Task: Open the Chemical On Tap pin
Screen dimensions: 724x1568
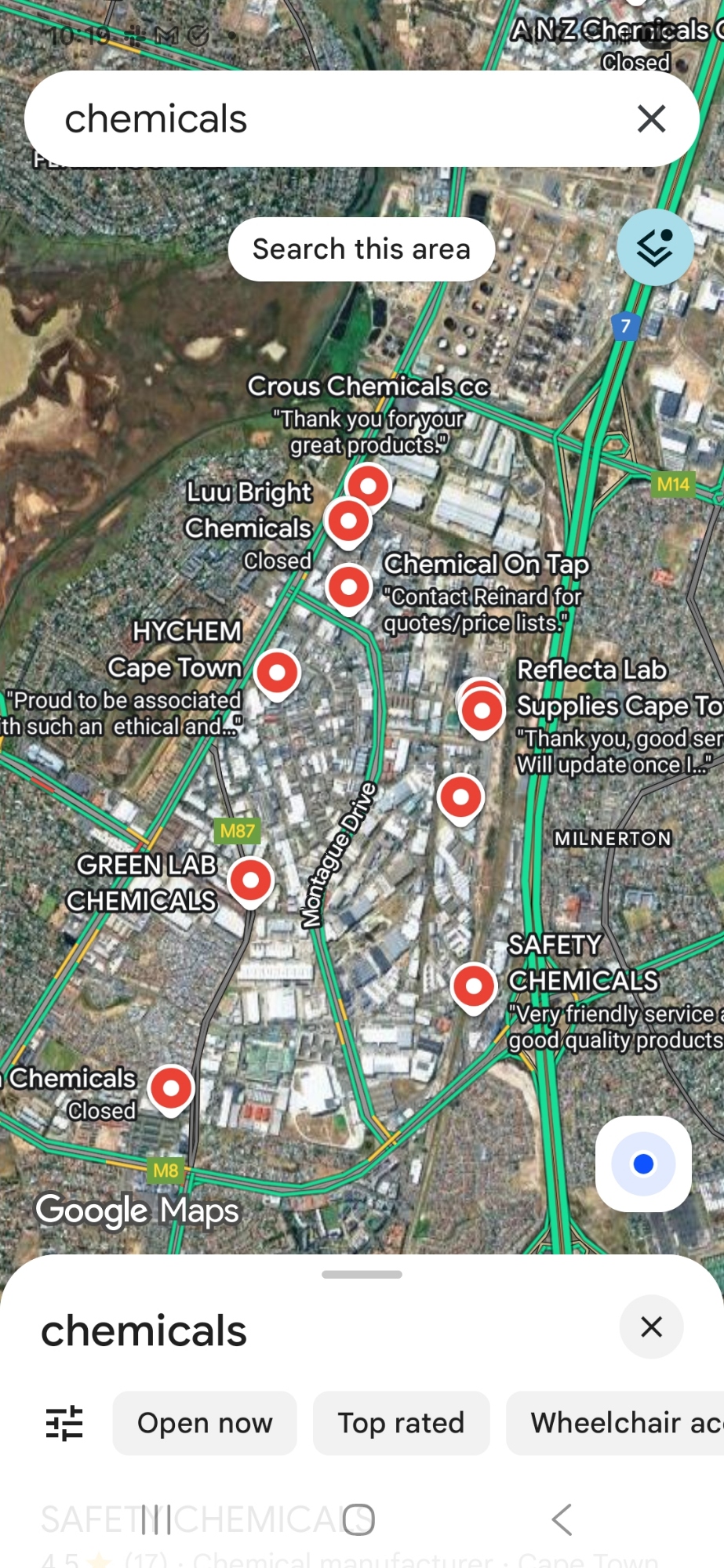Action: click(349, 586)
